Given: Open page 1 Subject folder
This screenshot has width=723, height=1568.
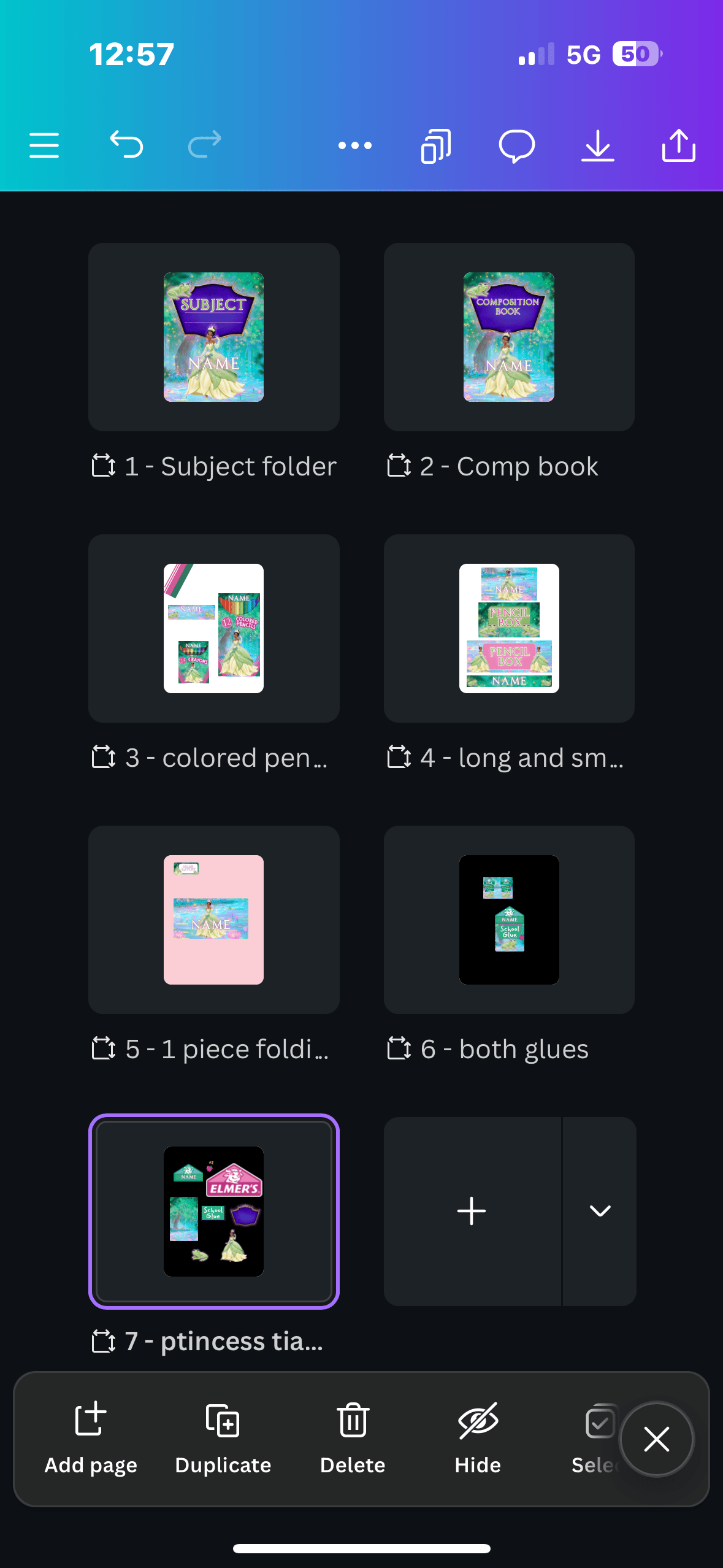Looking at the screenshot, I should [214, 337].
